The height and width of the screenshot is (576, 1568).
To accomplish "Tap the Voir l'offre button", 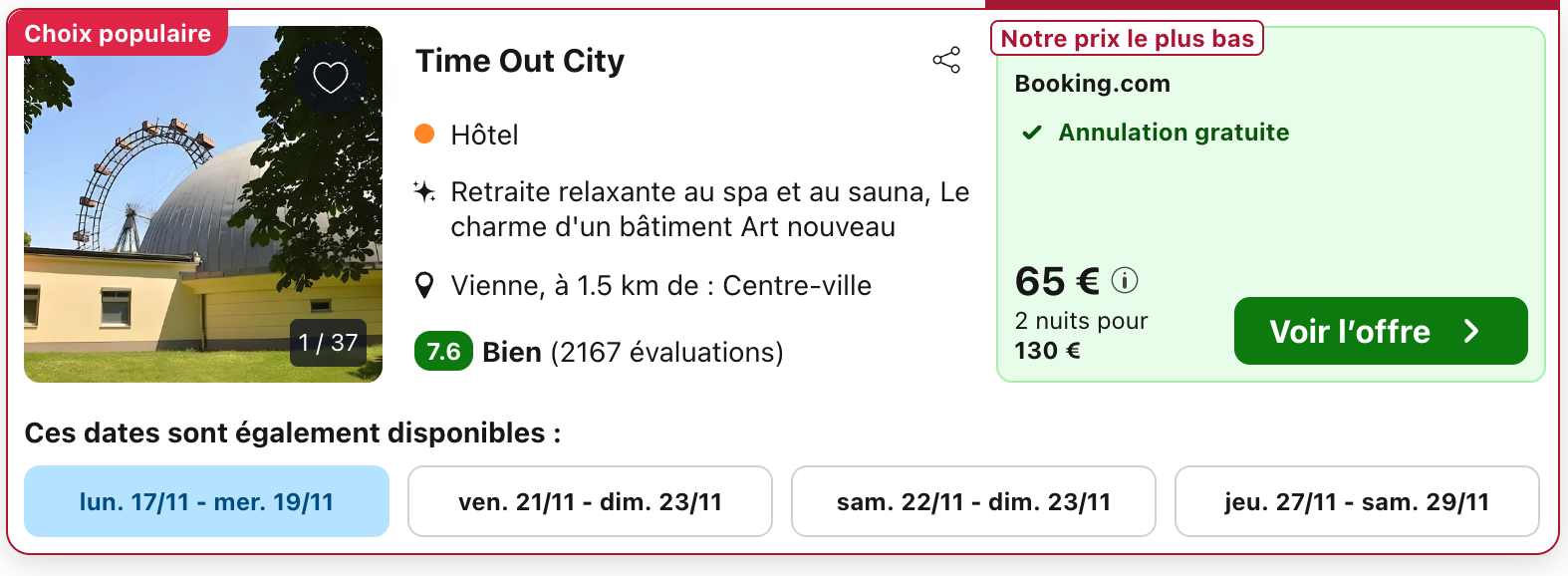I will (1380, 331).
